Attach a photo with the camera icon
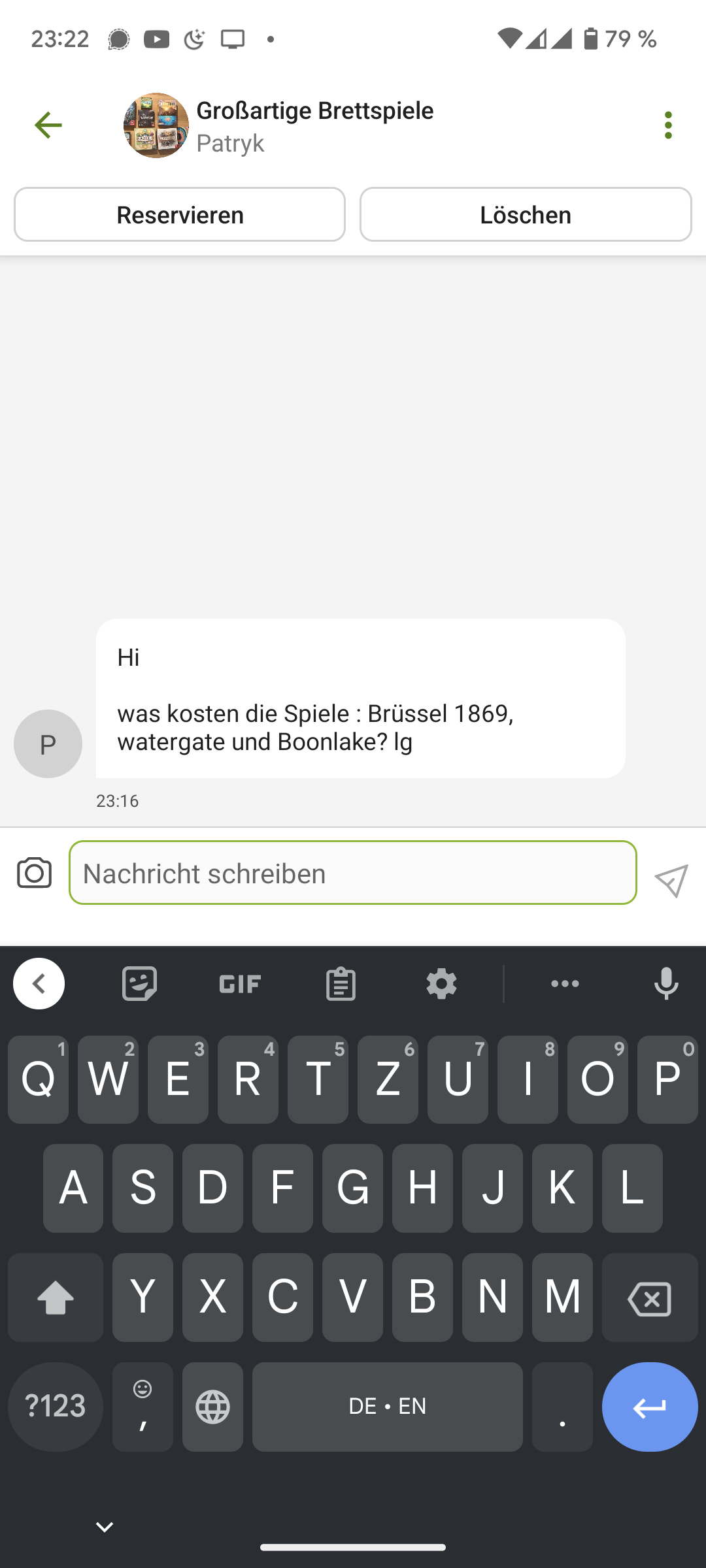Image resolution: width=706 pixels, height=1568 pixels. click(34, 873)
